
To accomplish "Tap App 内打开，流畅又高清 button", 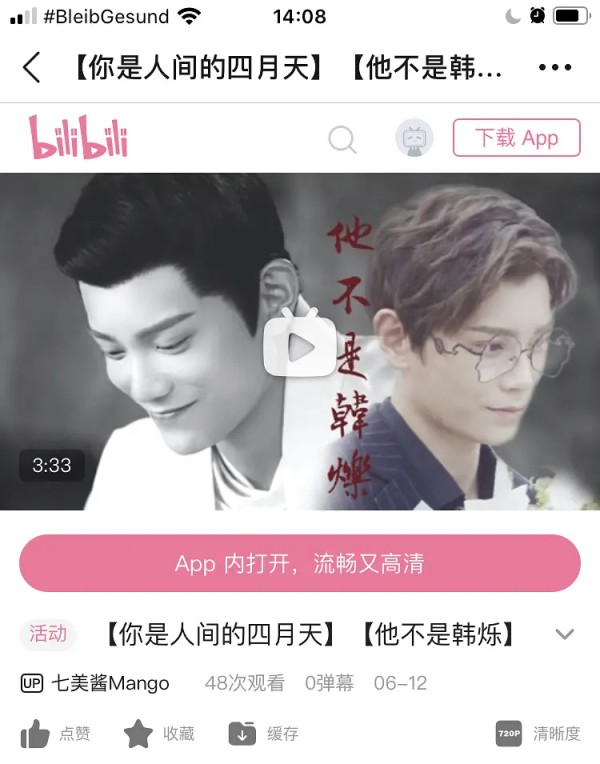I will tap(299, 563).
